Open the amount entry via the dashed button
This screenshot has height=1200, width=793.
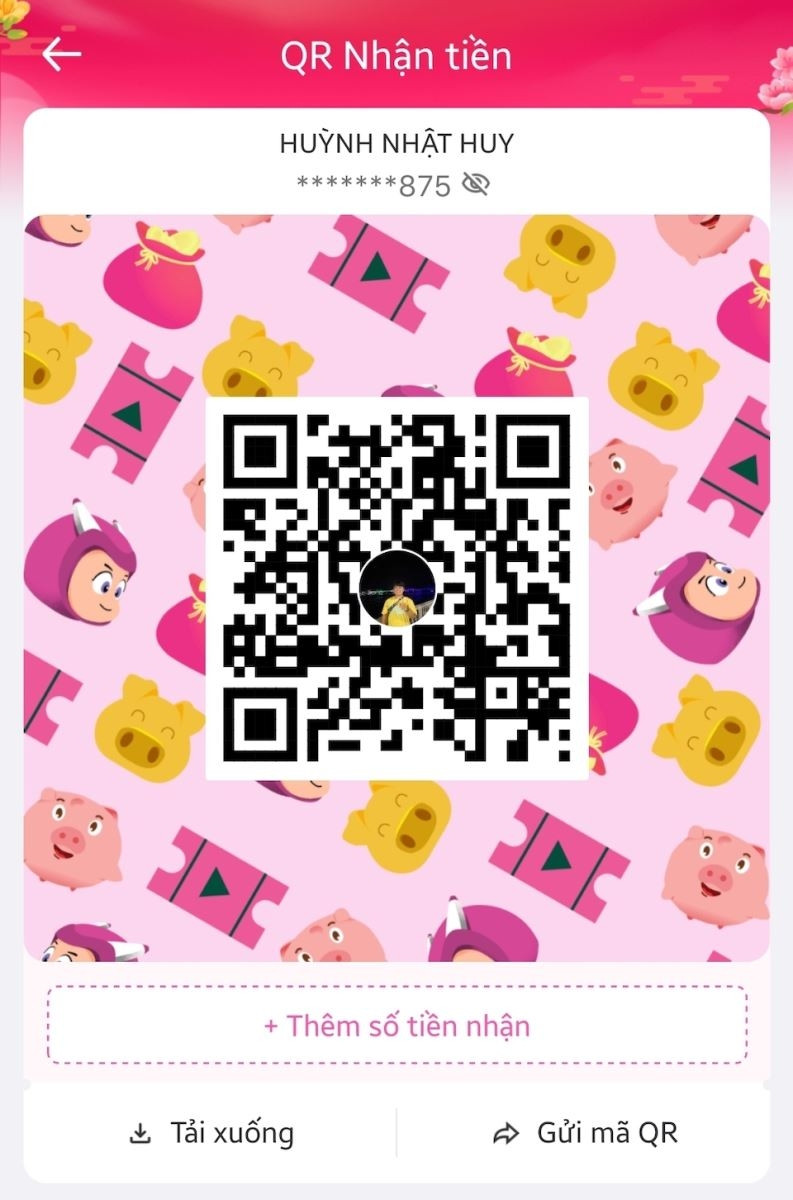tap(396, 1025)
